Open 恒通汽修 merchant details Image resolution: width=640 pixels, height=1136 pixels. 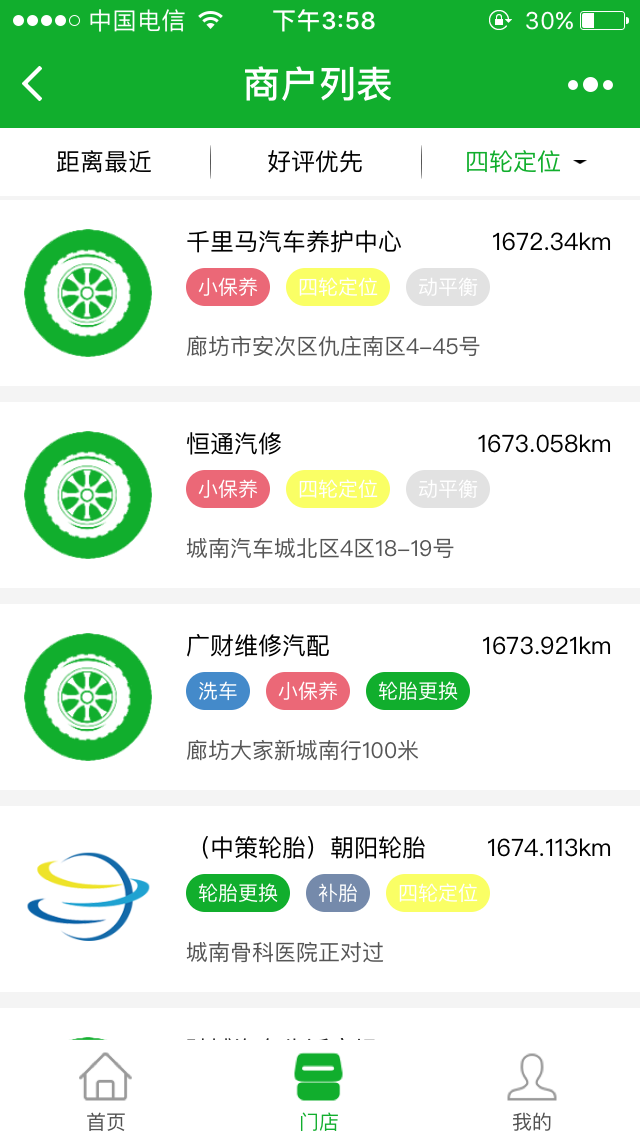320,495
